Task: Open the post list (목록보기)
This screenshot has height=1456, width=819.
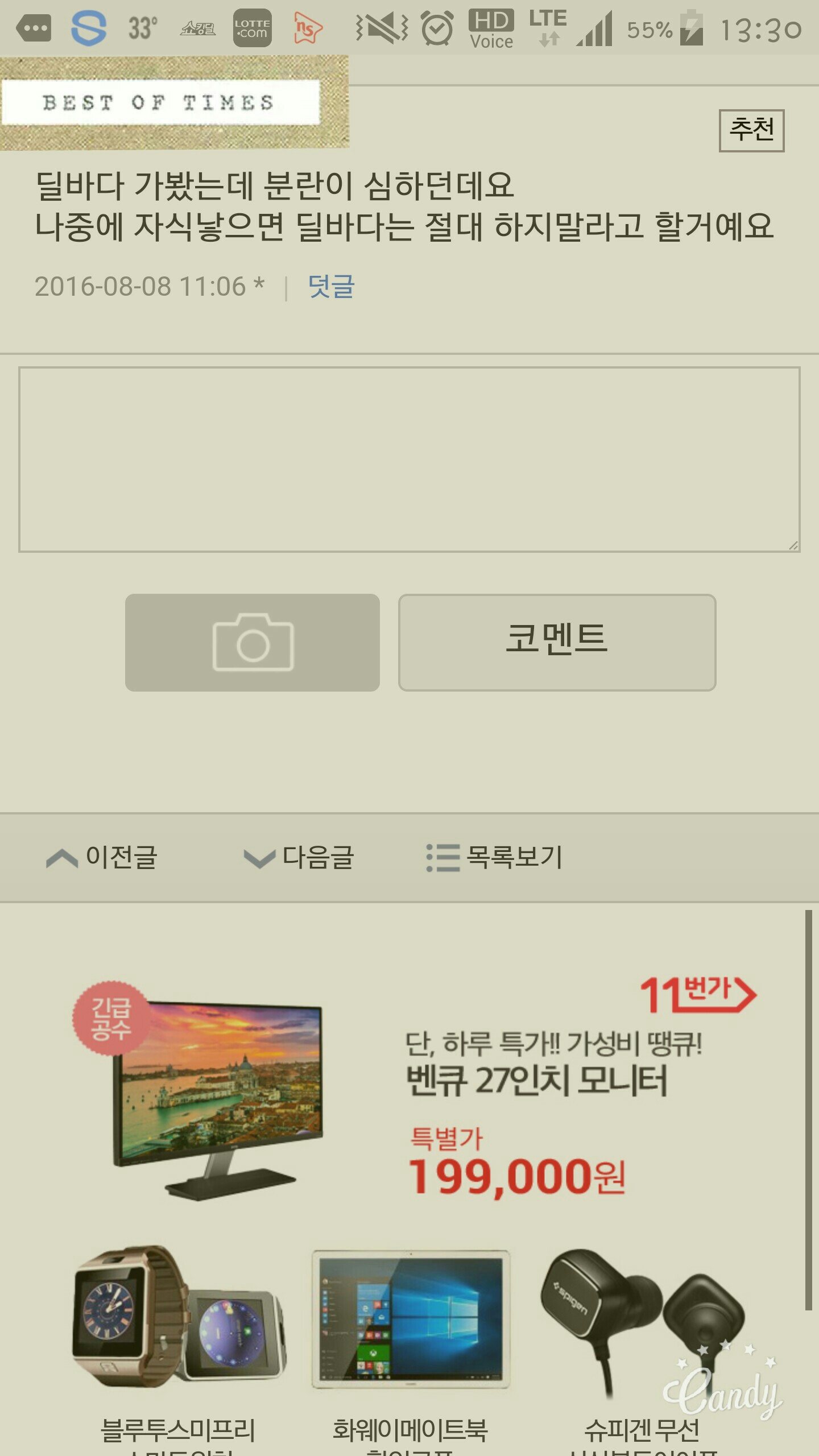Action: (495, 858)
